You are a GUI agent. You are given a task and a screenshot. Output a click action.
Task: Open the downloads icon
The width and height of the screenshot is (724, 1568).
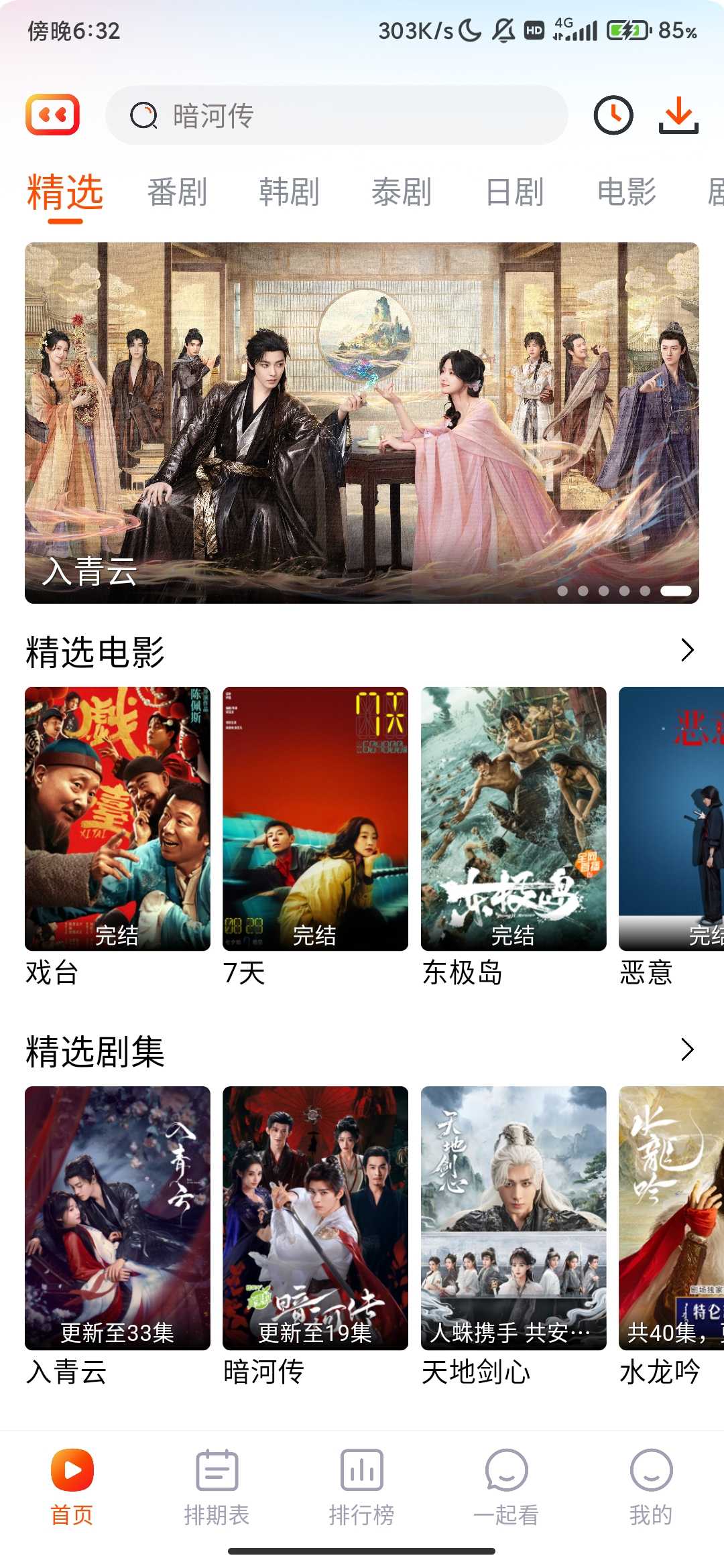678,115
